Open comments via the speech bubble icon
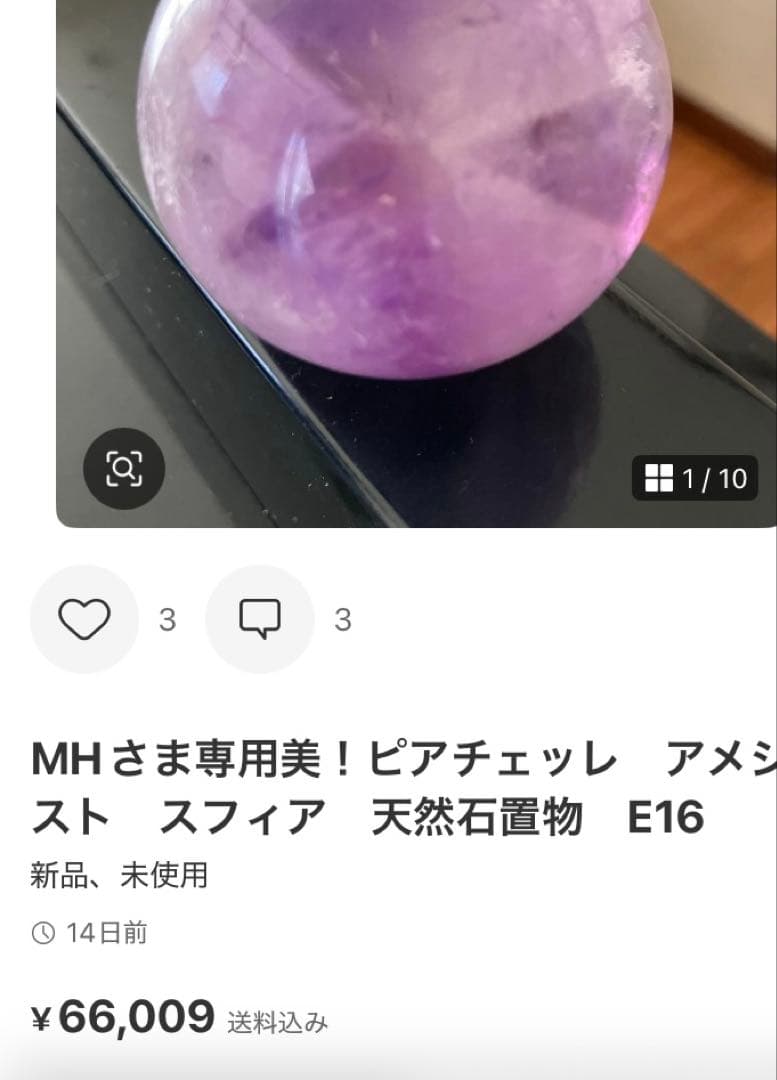 point(259,620)
